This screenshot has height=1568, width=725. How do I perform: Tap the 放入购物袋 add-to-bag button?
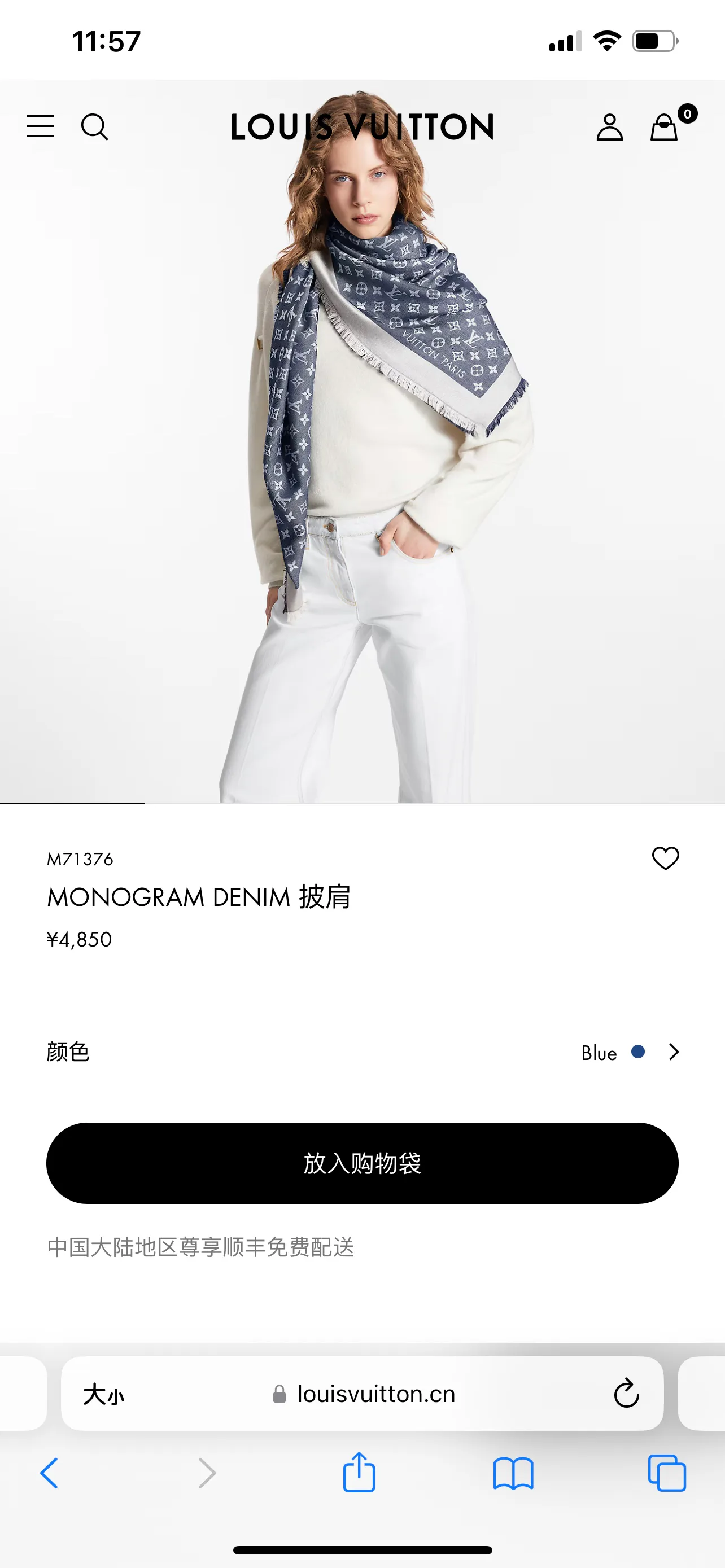pos(362,1163)
